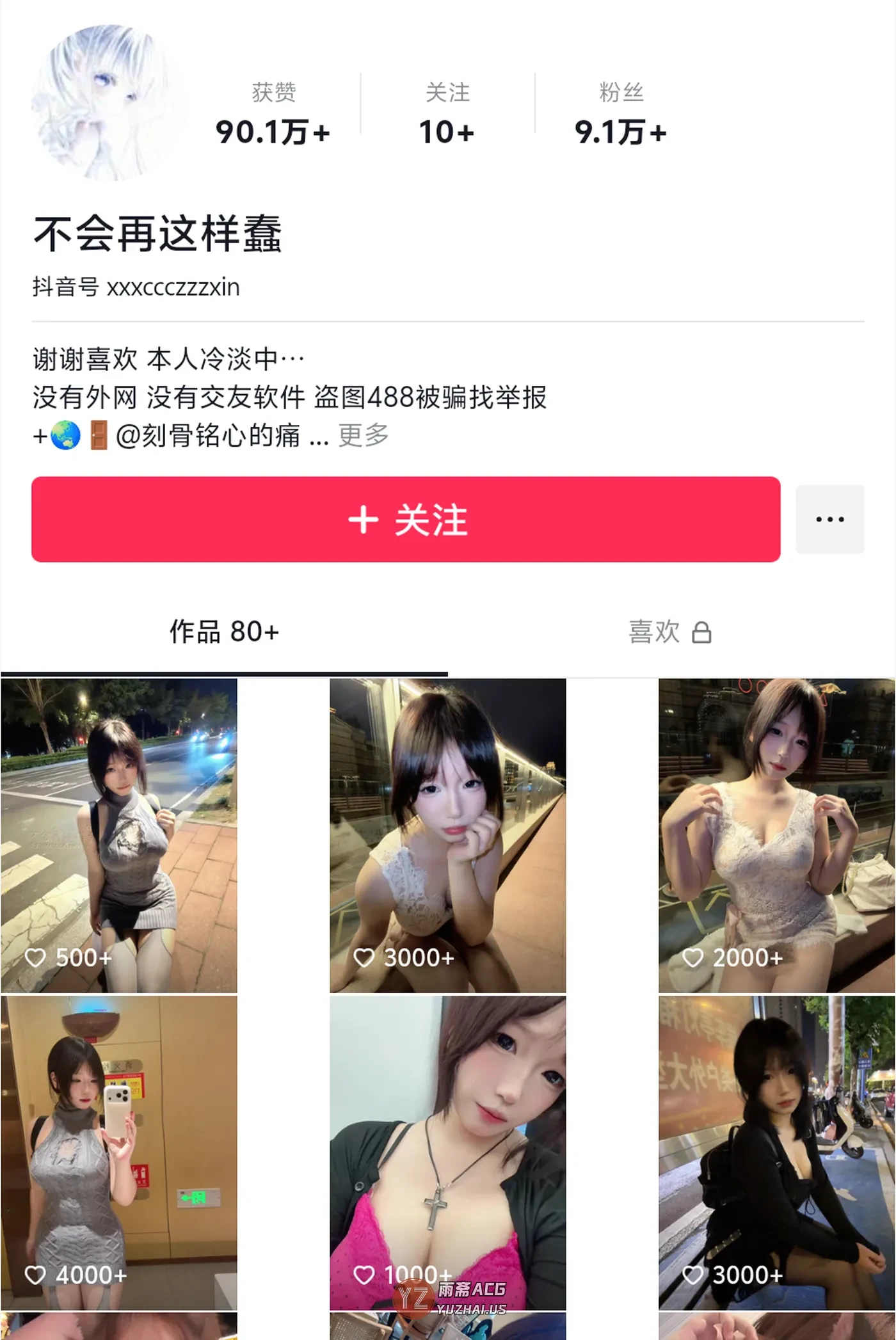Image resolution: width=896 pixels, height=1340 pixels.
Task: Switch to the 作品 80+ tab
Action: pos(223,632)
